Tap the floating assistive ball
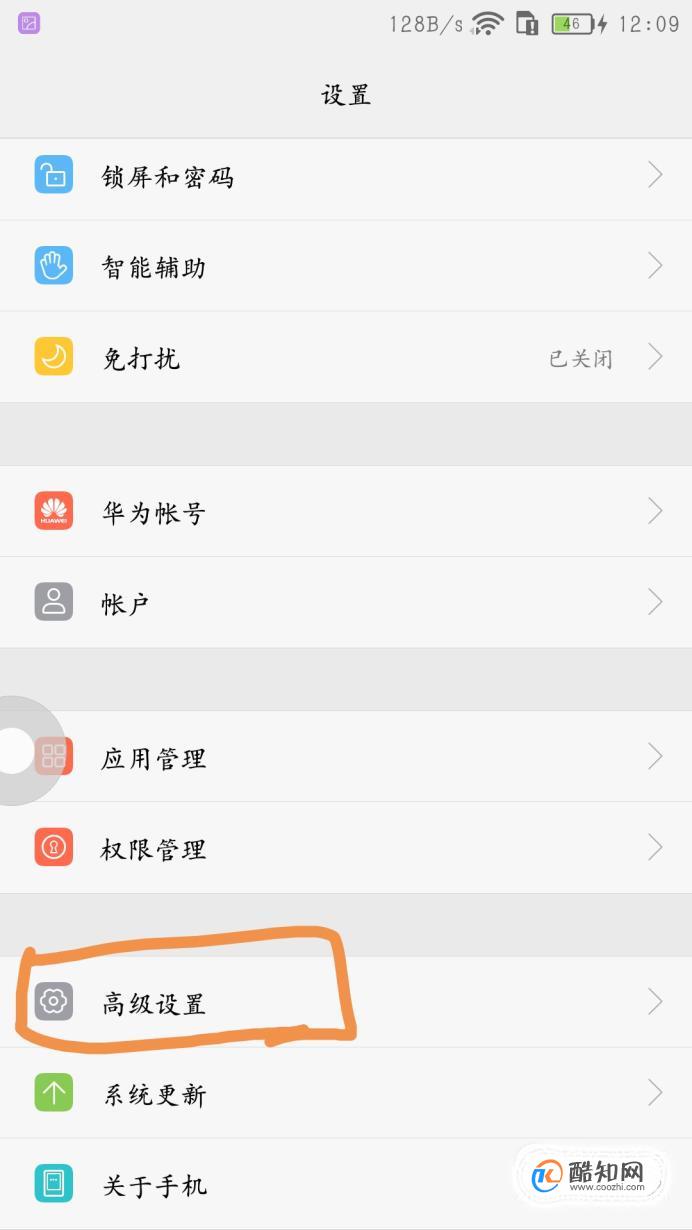This screenshot has width=692, height=1230. [20, 751]
